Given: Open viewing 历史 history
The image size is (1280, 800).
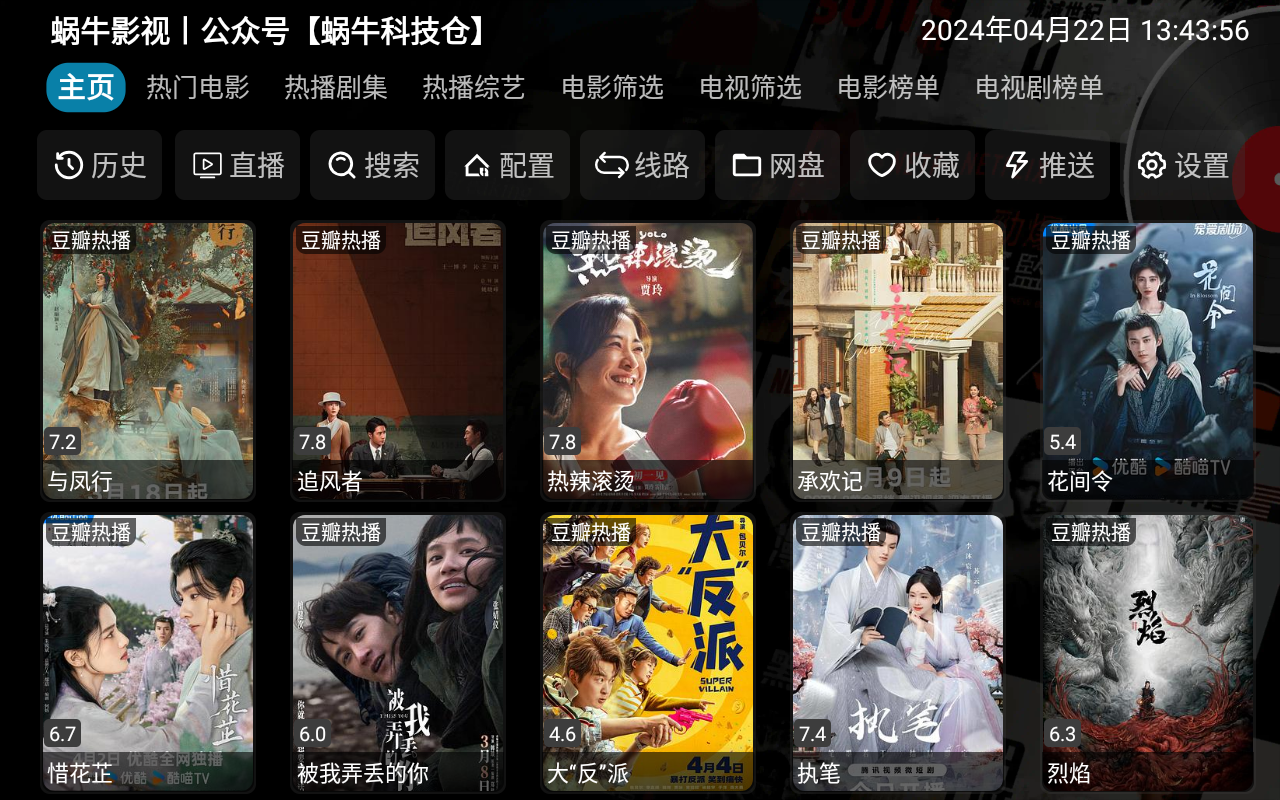Looking at the screenshot, I should coord(100,165).
